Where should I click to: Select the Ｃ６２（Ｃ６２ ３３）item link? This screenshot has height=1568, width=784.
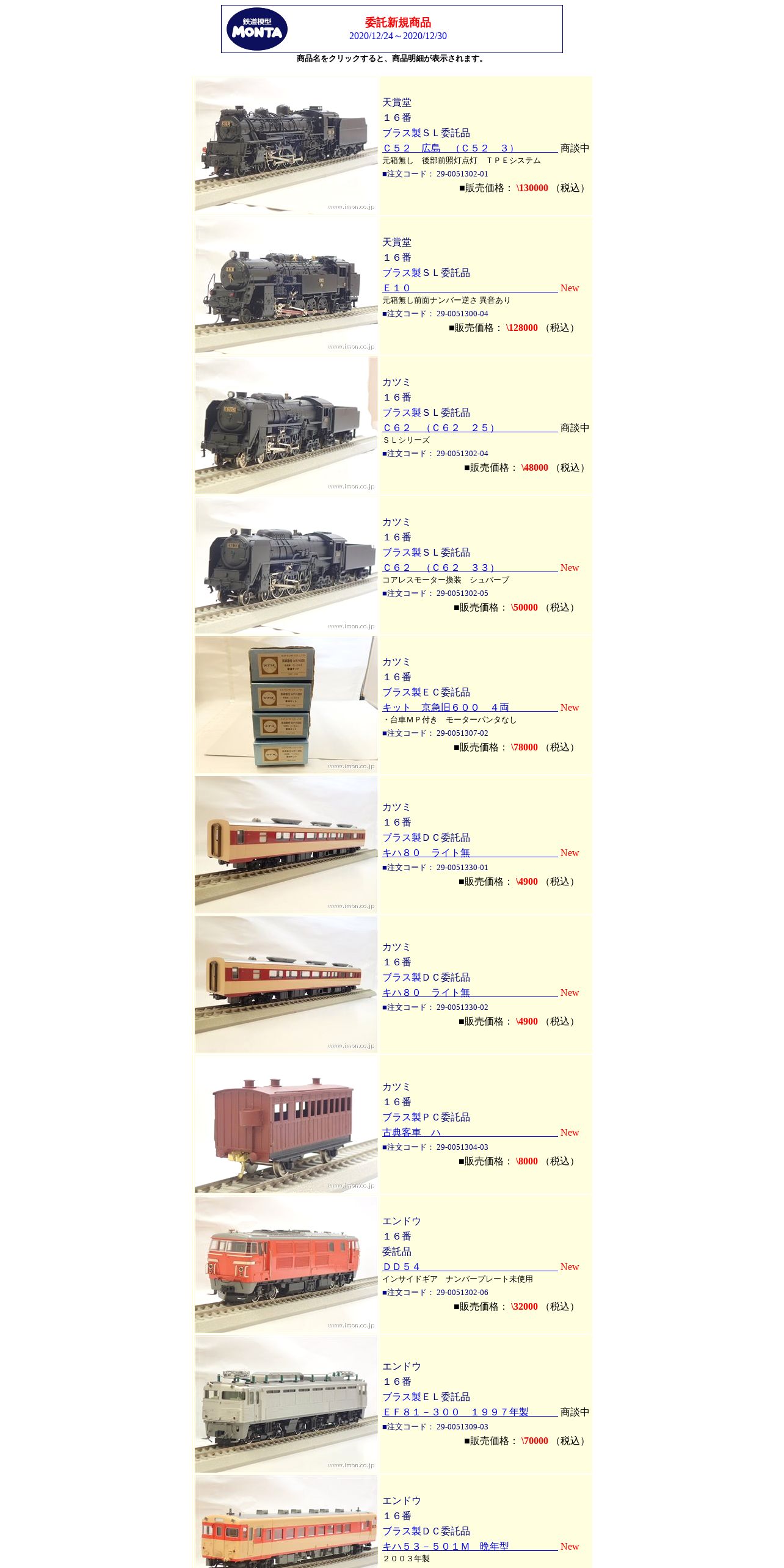439,568
